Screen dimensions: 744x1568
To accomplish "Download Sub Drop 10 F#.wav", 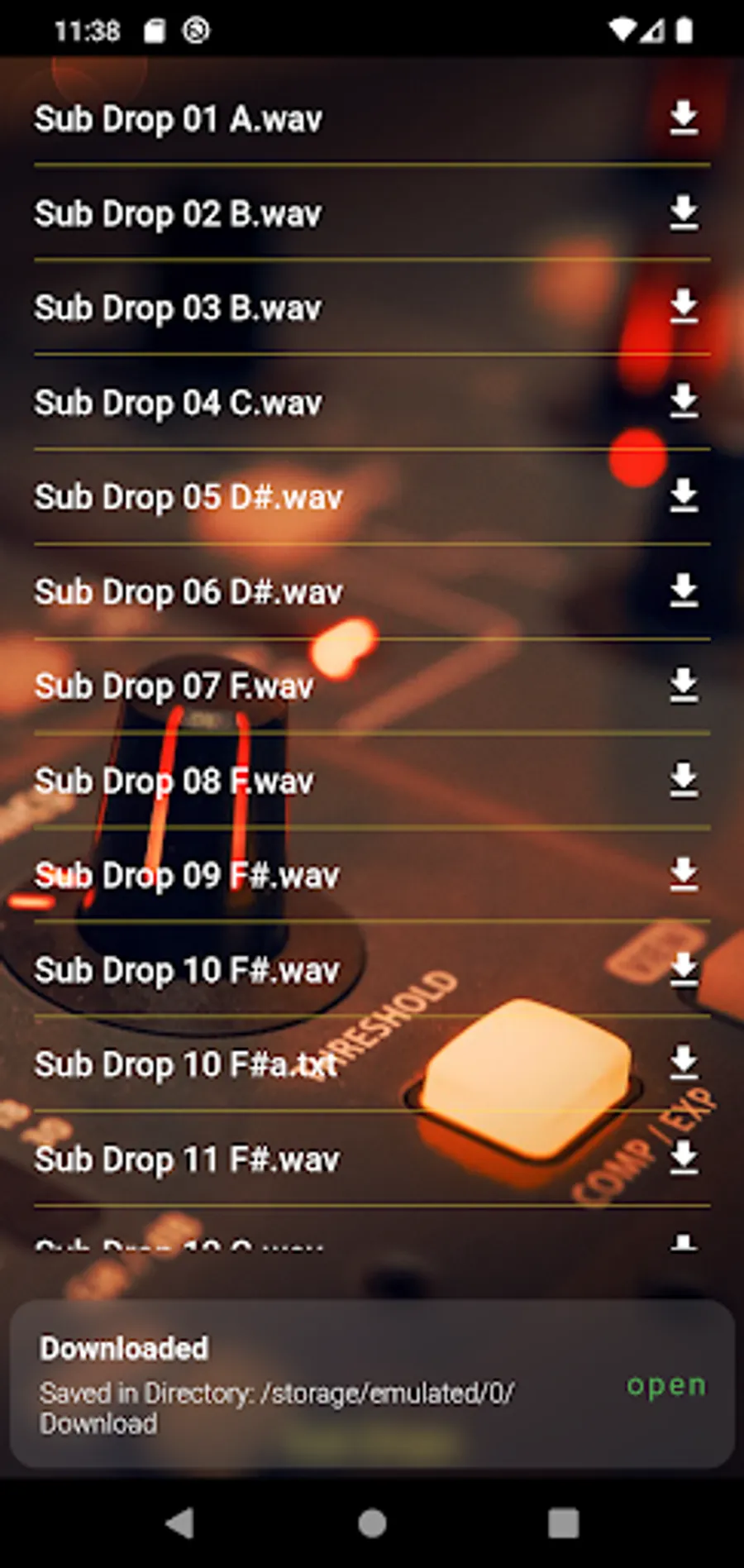I will 684,969.
